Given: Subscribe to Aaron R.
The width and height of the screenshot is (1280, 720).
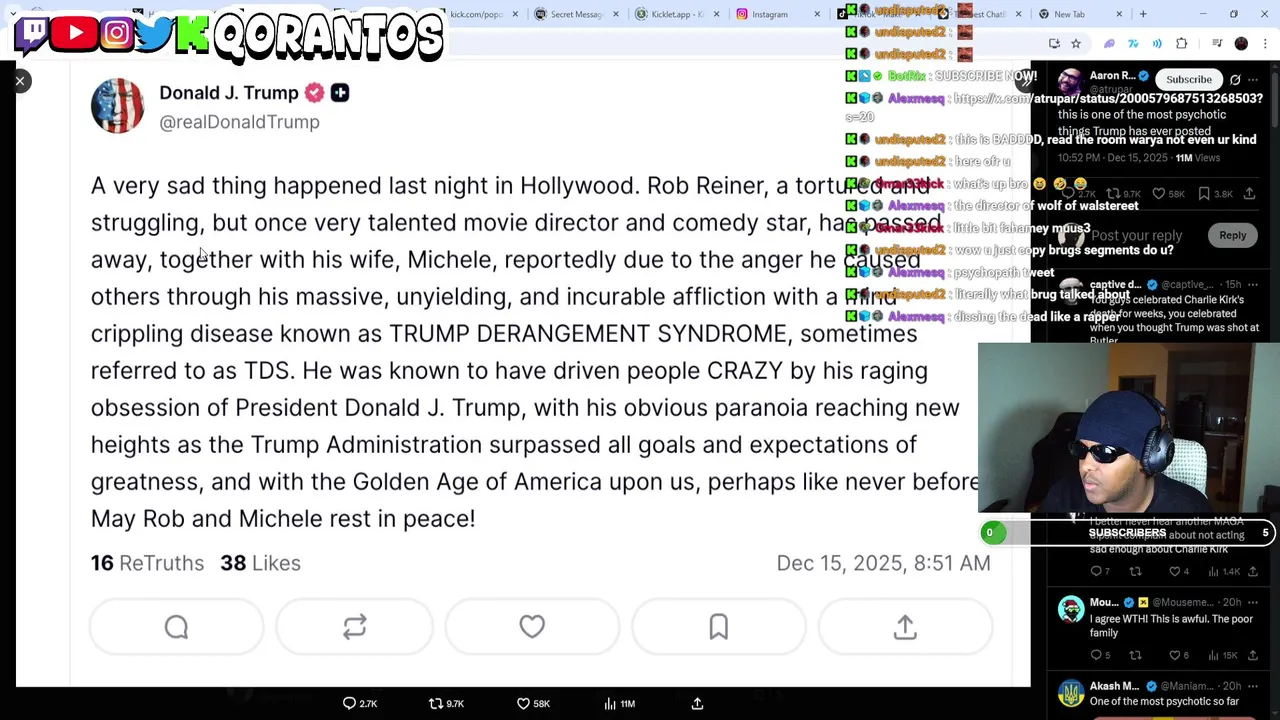Looking at the screenshot, I should click(x=1188, y=79).
